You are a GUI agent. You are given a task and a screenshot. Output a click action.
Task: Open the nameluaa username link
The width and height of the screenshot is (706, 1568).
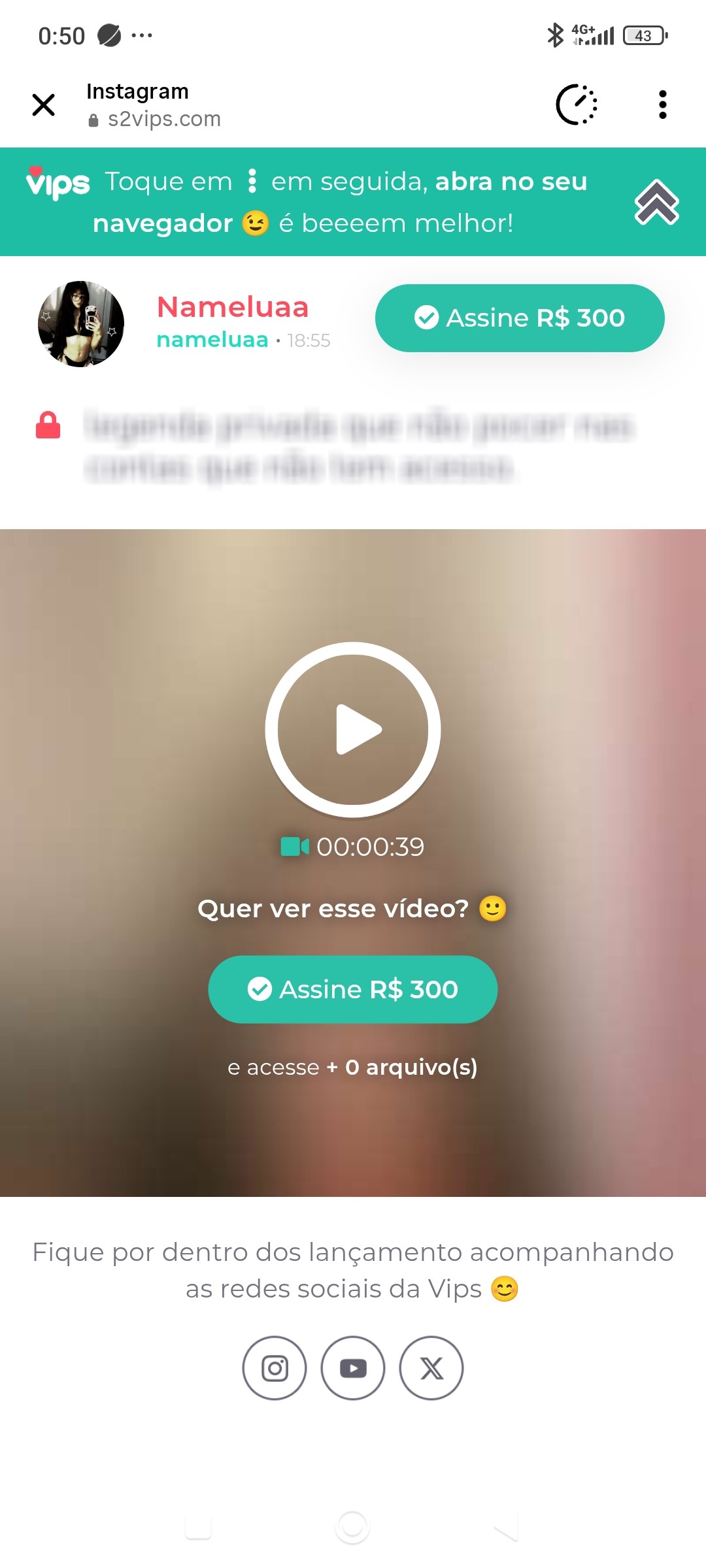212,340
